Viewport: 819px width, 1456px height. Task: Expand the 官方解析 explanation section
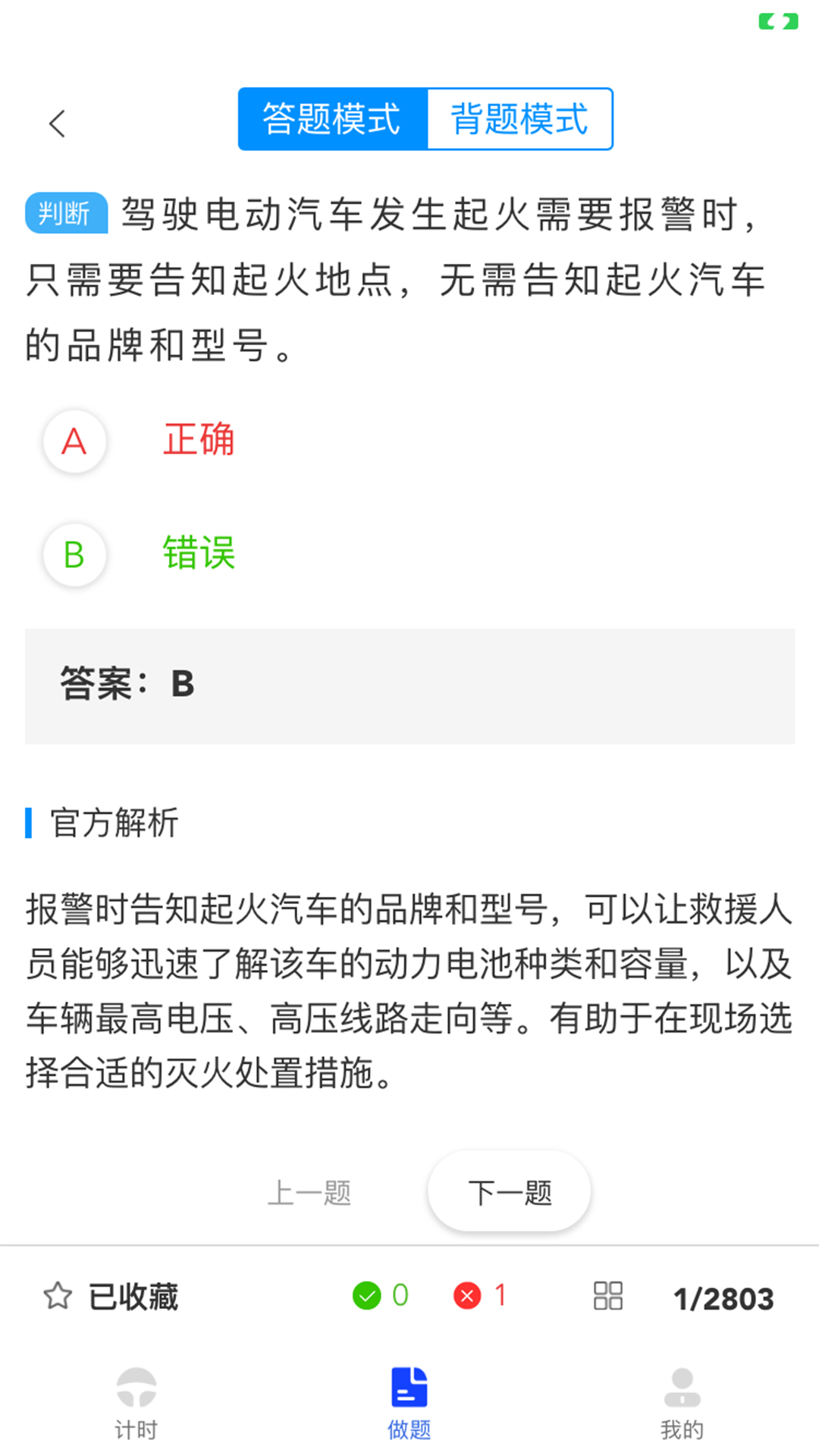[x=112, y=824]
